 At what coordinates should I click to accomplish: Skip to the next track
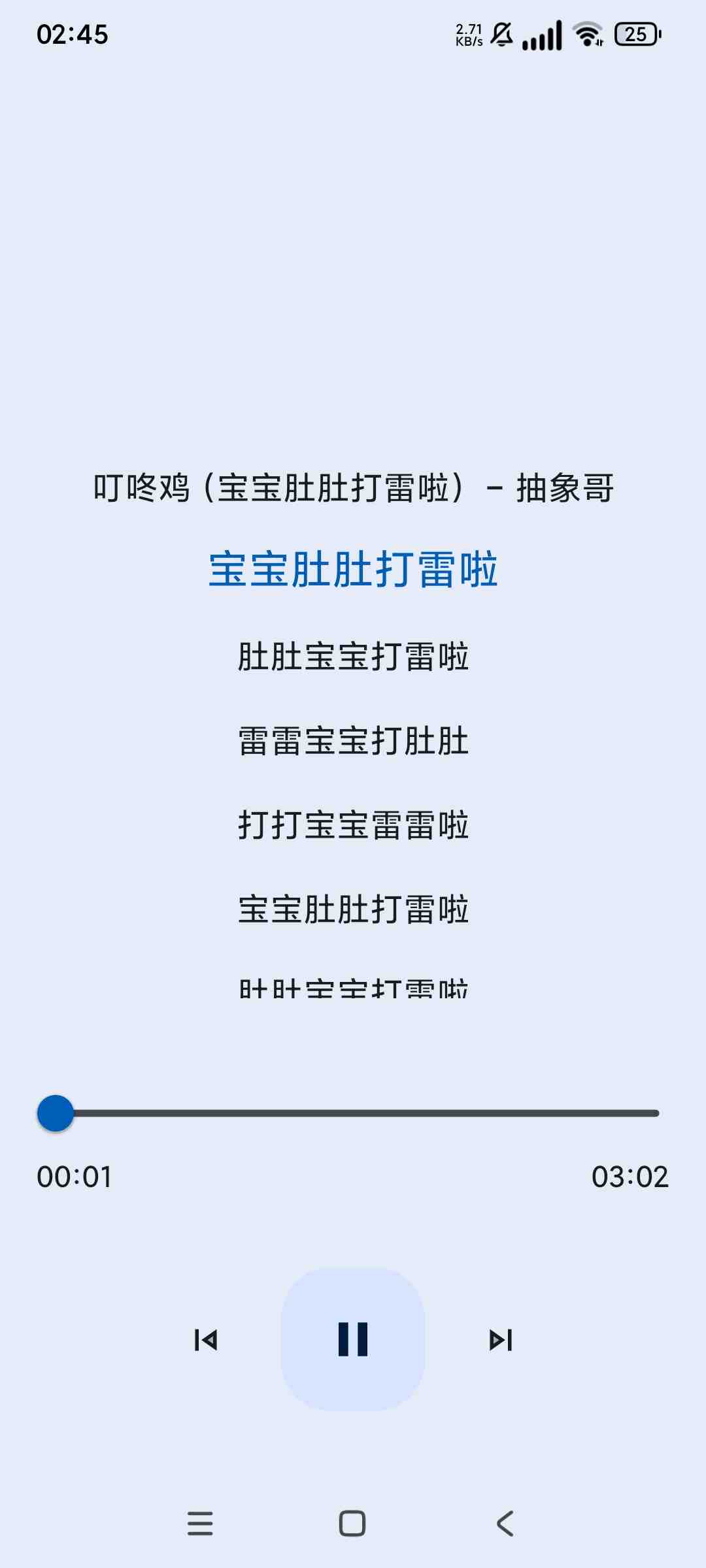501,1340
